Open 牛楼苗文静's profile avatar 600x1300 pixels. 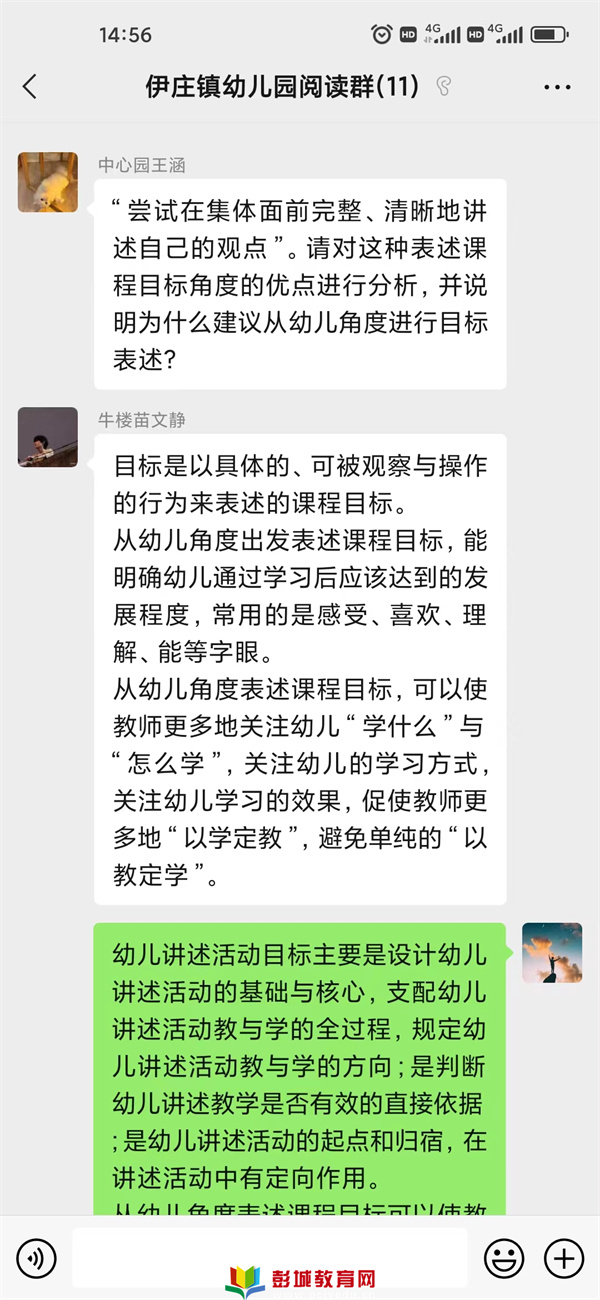[x=48, y=437]
